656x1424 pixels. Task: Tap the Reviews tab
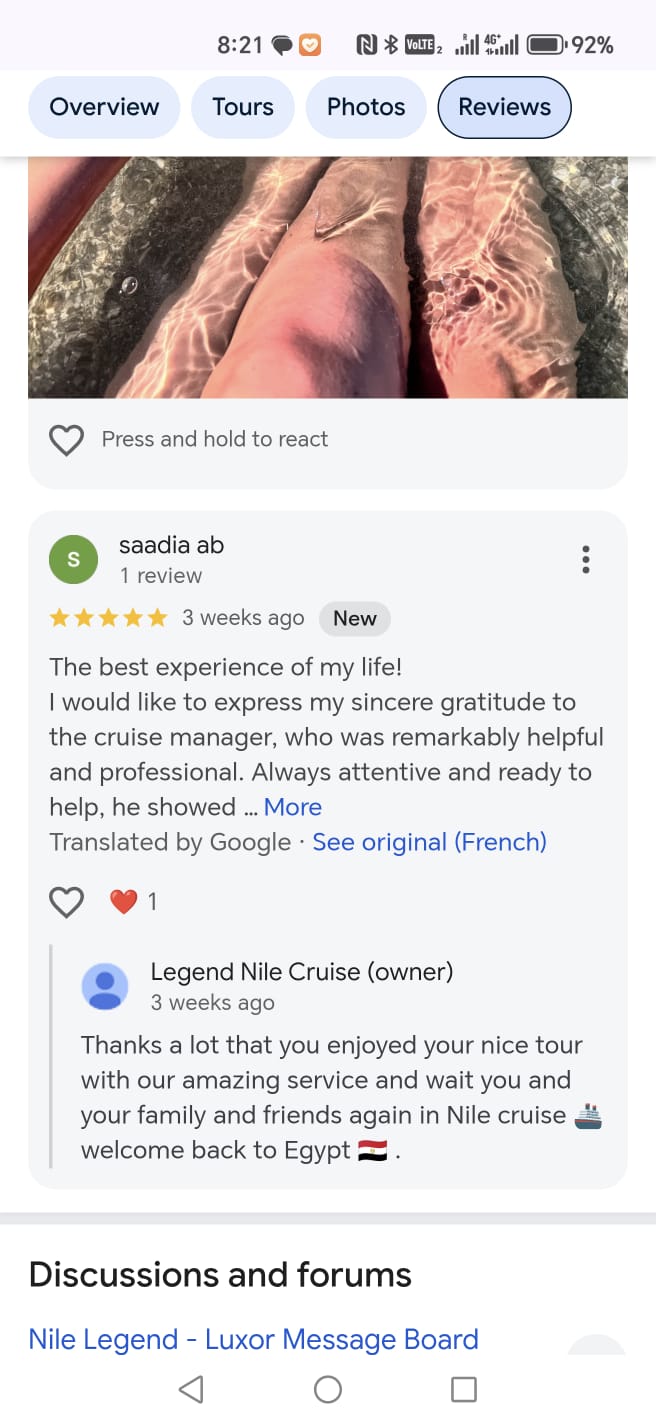(x=504, y=107)
